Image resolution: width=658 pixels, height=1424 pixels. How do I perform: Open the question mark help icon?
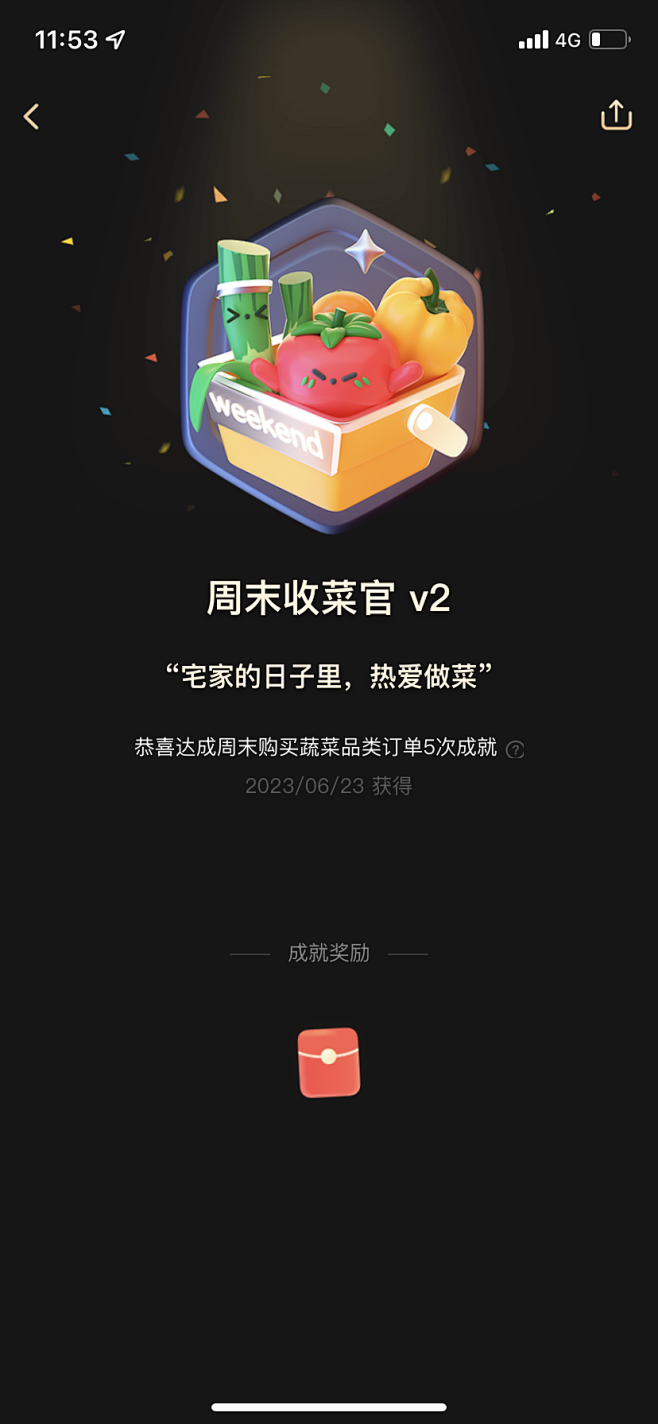pos(515,749)
